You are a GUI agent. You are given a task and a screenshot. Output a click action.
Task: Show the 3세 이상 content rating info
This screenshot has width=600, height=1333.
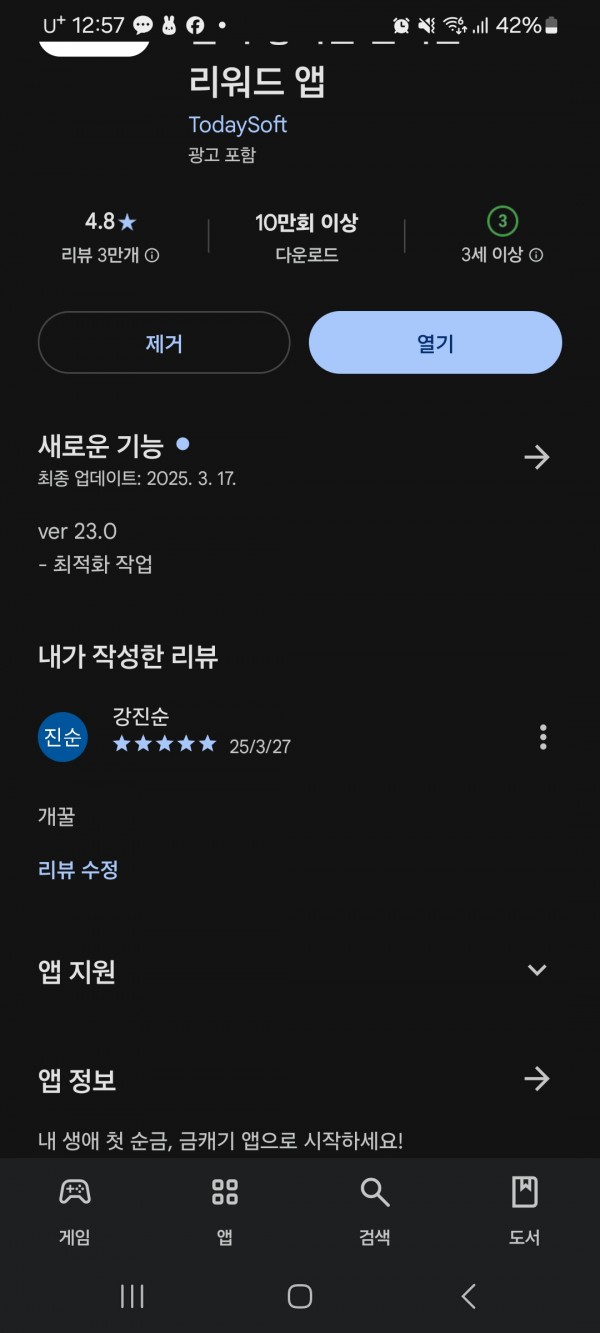click(536, 256)
